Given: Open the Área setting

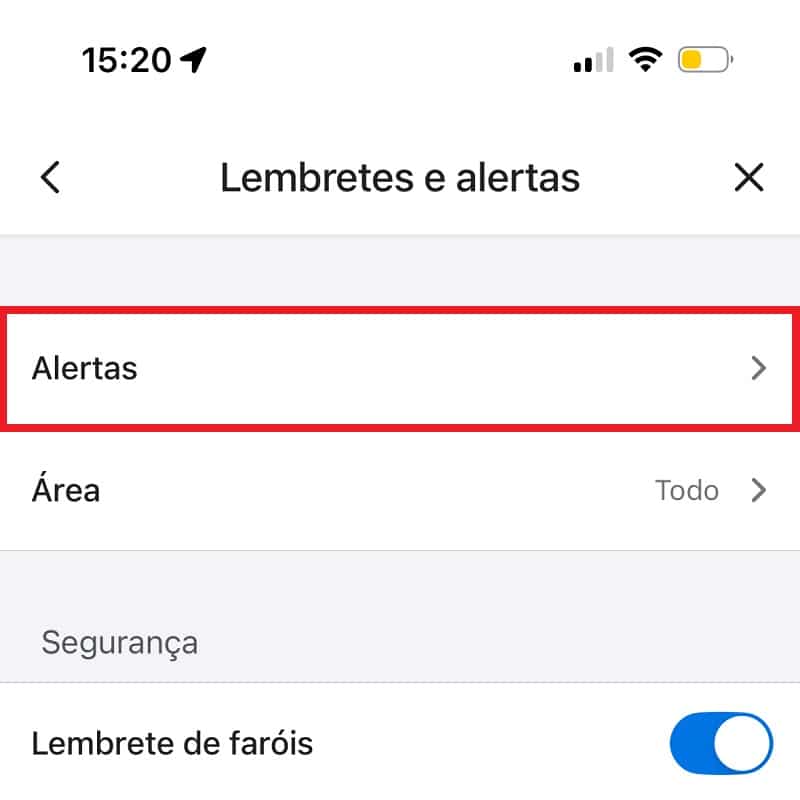Looking at the screenshot, I should point(400,491).
